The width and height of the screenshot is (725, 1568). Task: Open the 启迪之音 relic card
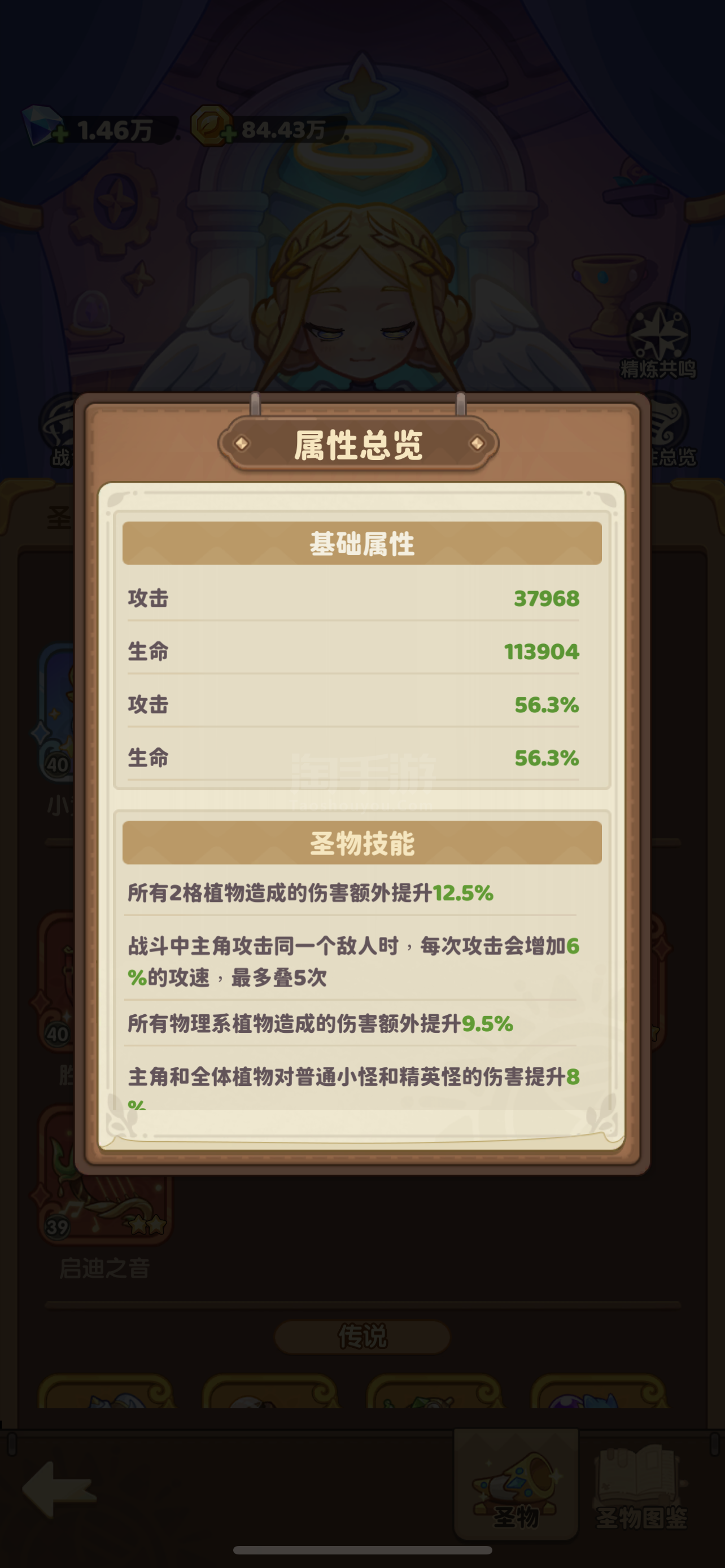tap(104, 1194)
